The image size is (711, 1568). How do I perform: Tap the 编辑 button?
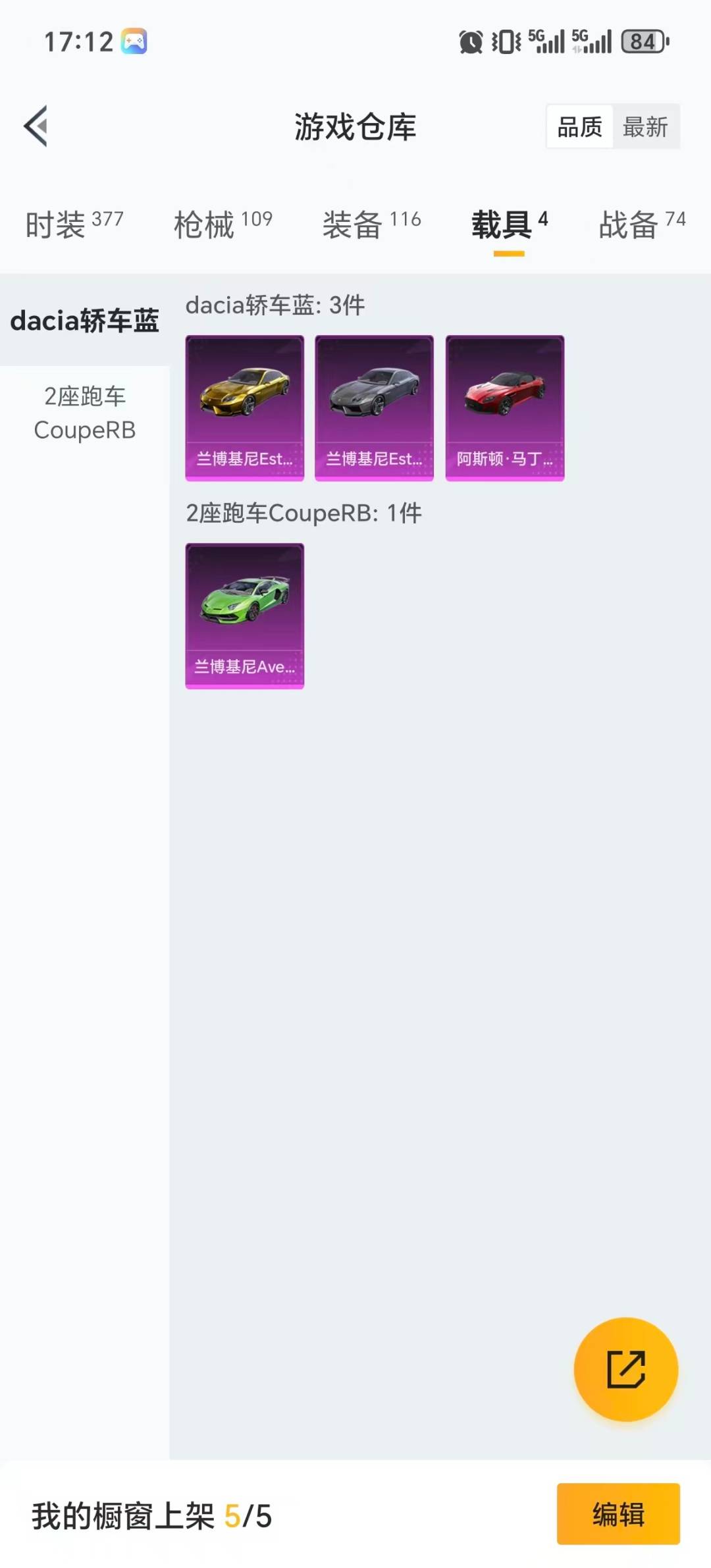[618, 1515]
